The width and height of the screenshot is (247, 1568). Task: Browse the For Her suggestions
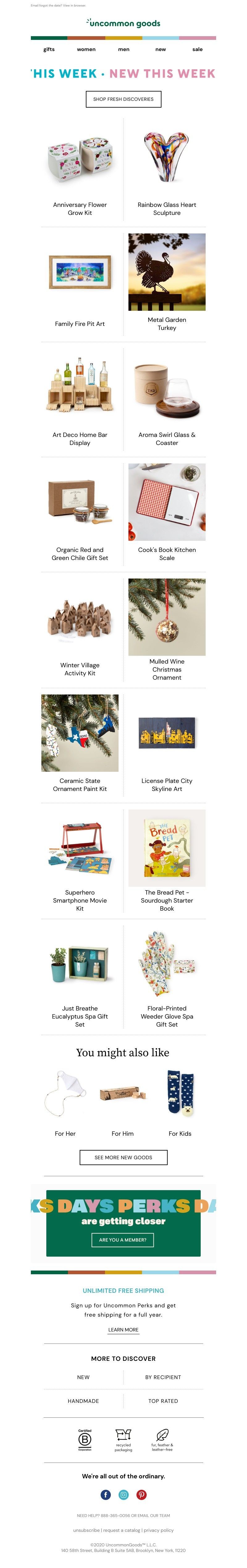click(x=65, y=1133)
